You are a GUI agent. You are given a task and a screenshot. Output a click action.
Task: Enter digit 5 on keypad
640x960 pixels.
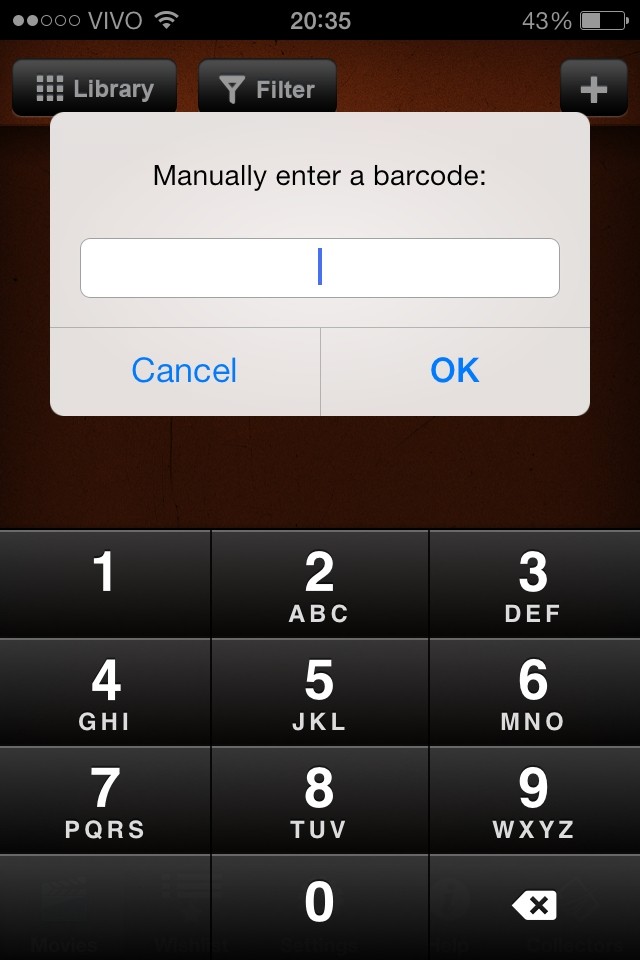point(319,692)
